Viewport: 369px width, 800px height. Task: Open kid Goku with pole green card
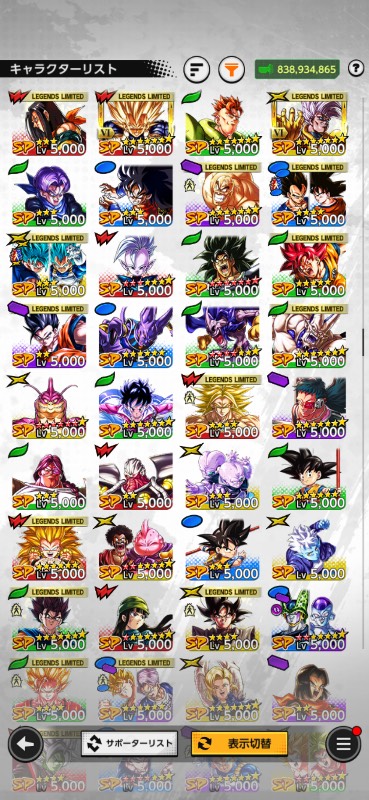(x=308, y=478)
